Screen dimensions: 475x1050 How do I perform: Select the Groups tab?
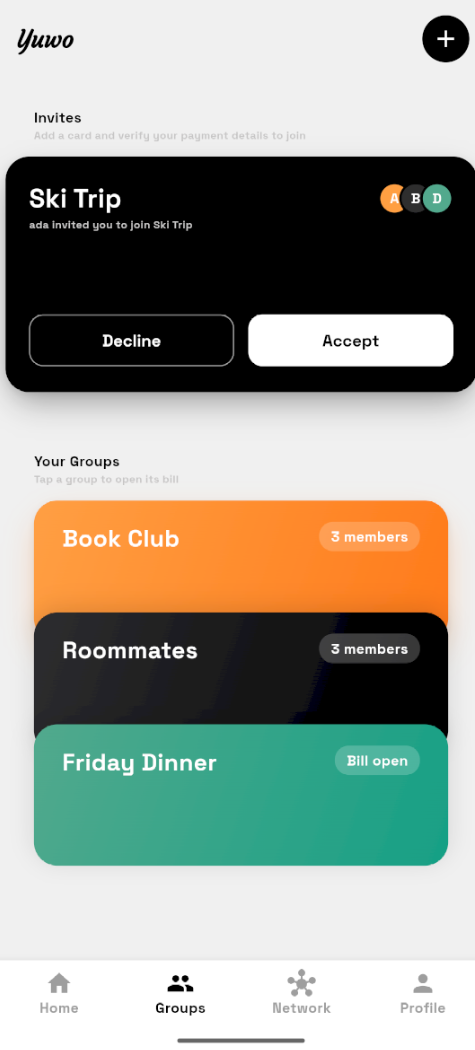click(180, 993)
